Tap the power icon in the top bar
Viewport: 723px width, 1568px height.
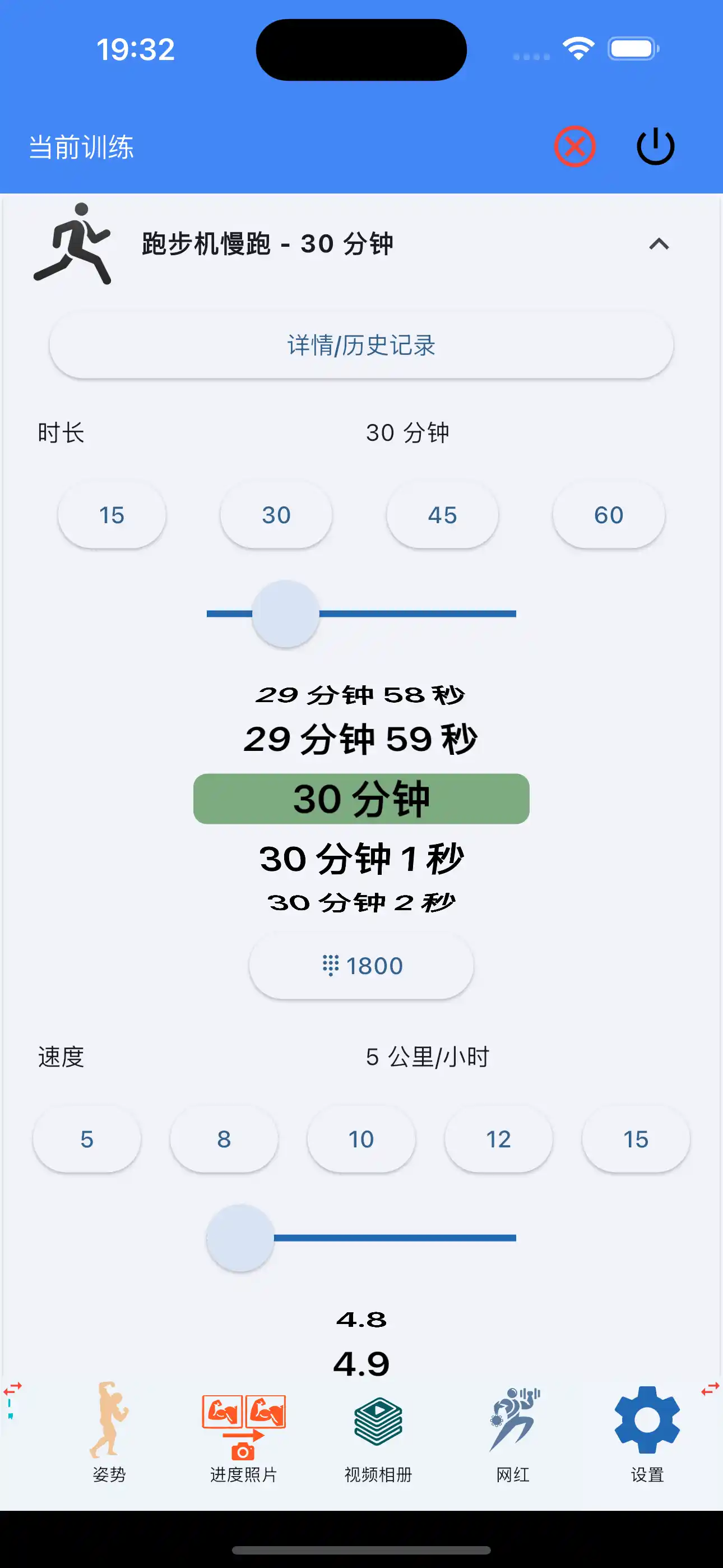655,145
